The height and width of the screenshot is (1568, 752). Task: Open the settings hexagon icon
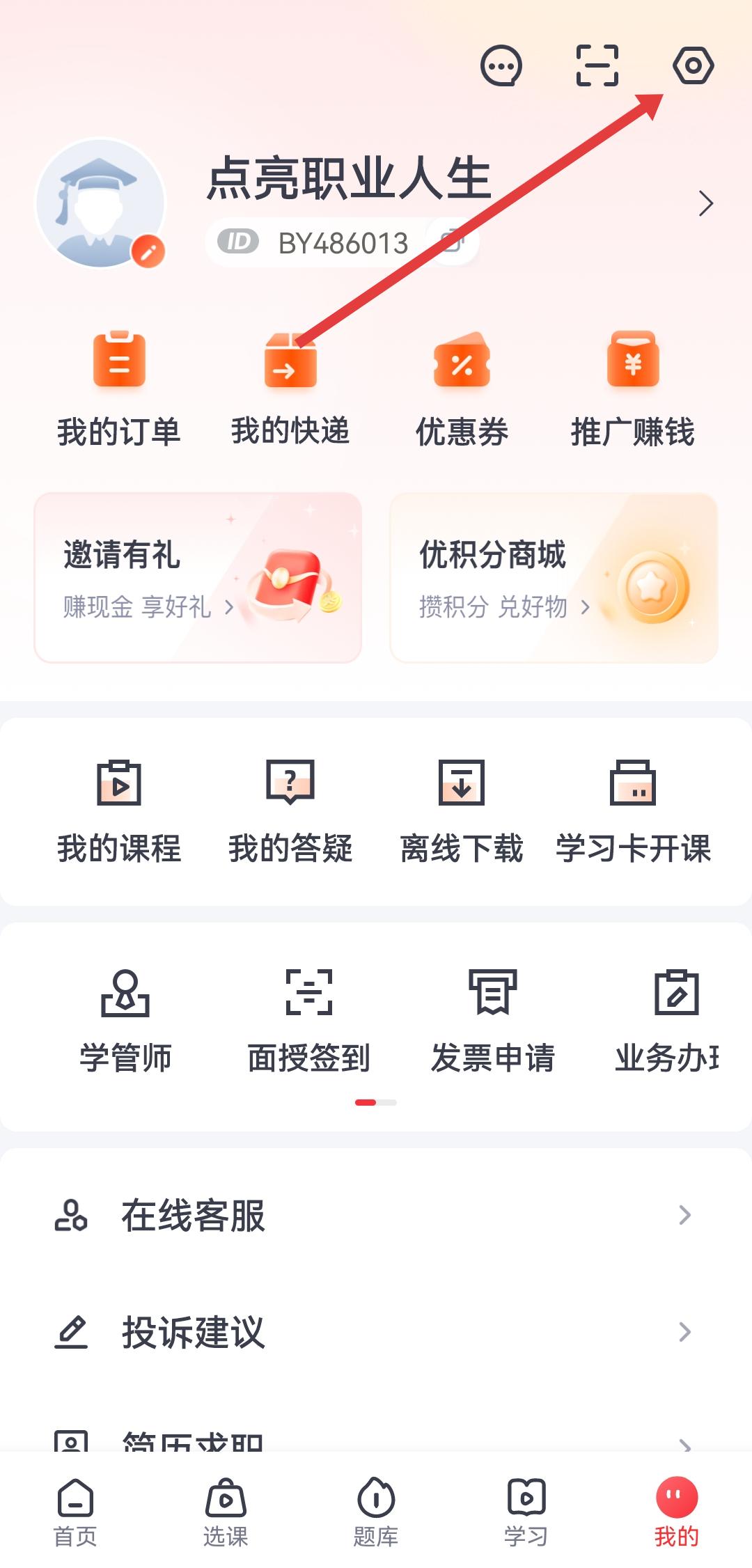coord(693,66)
